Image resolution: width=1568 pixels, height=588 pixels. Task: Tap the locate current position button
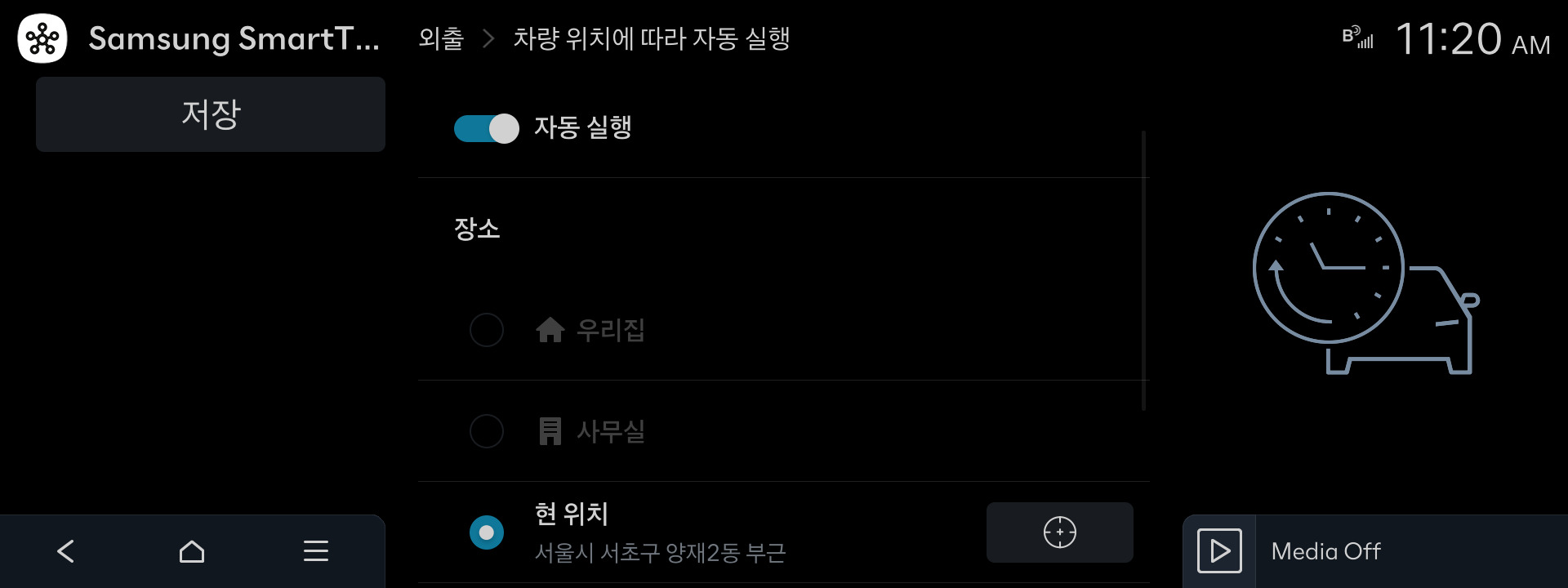click(x=1059, y=532)
